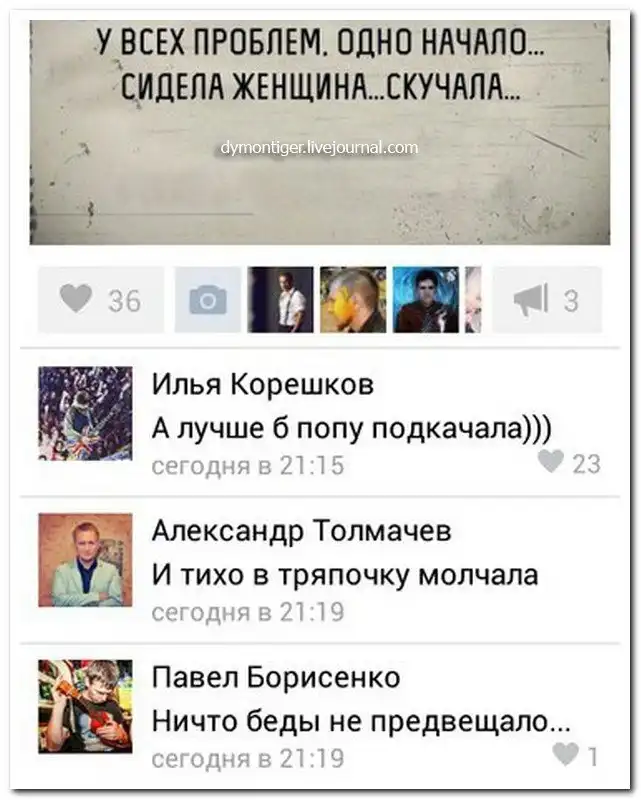Like the post with 36 likes
Viewport: 641px width, 800px height.
point(100,300)
